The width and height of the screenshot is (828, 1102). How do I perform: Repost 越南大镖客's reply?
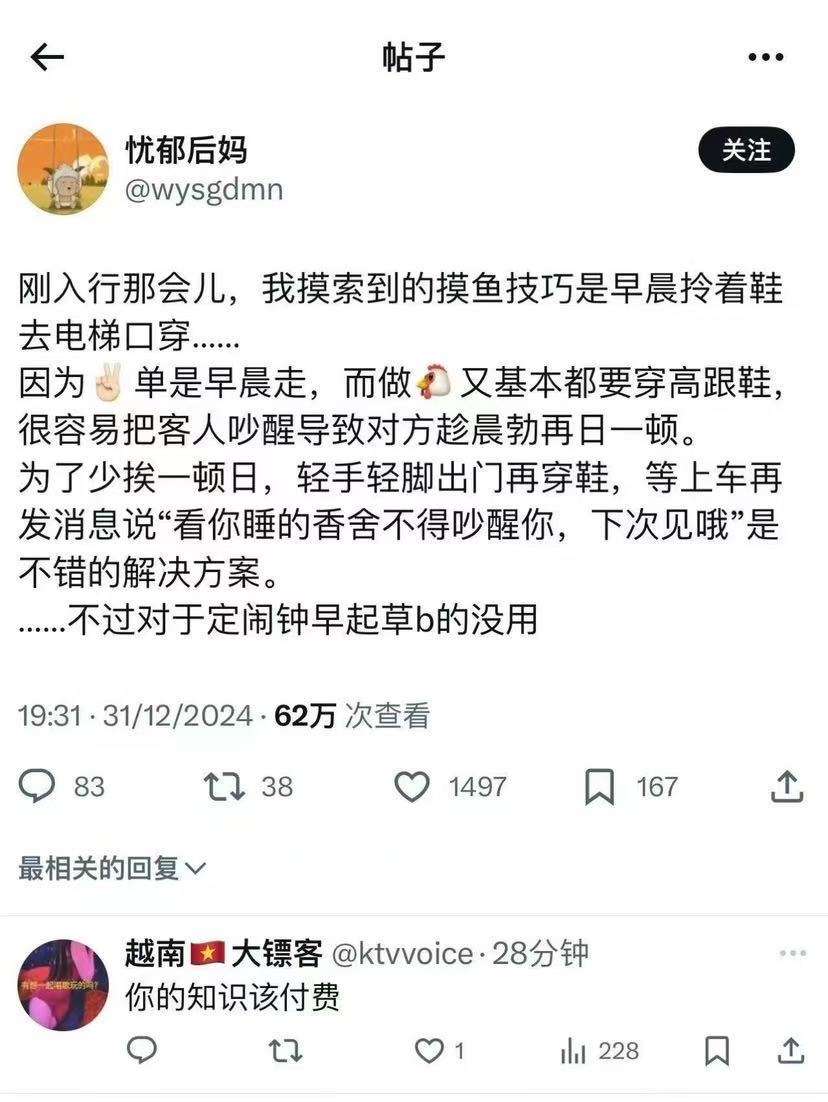286,1050
